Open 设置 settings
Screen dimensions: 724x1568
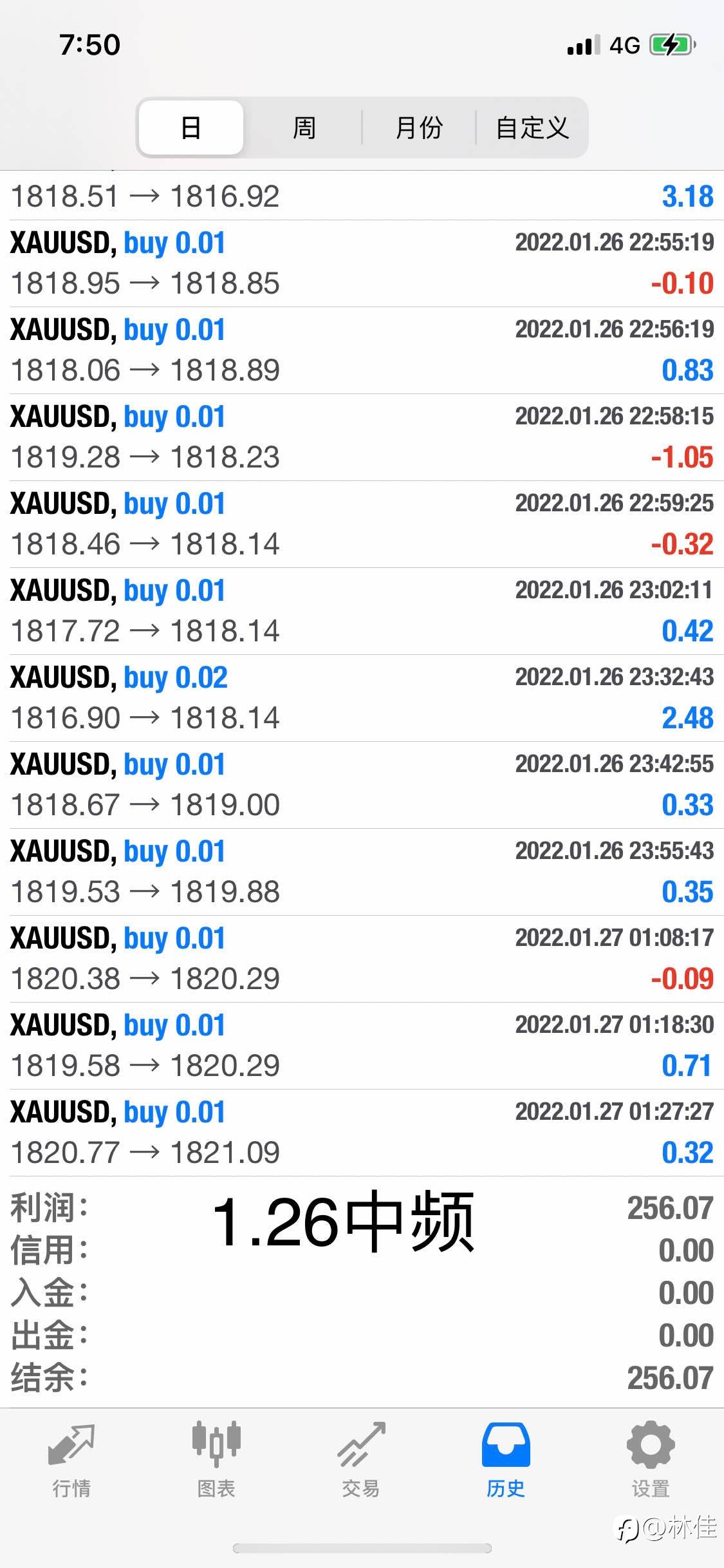(x=651, y=1459)
